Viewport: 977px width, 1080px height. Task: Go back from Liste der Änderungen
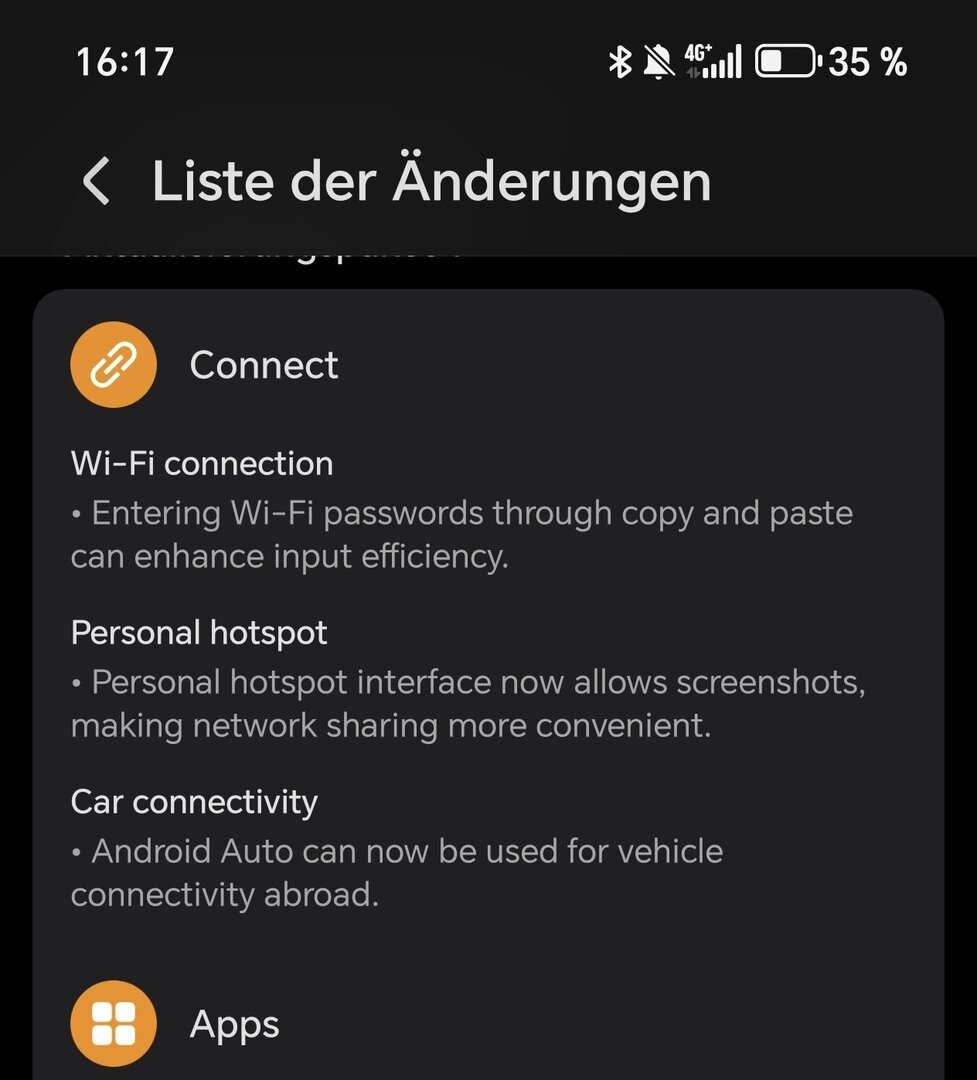(x=96, y=182)
